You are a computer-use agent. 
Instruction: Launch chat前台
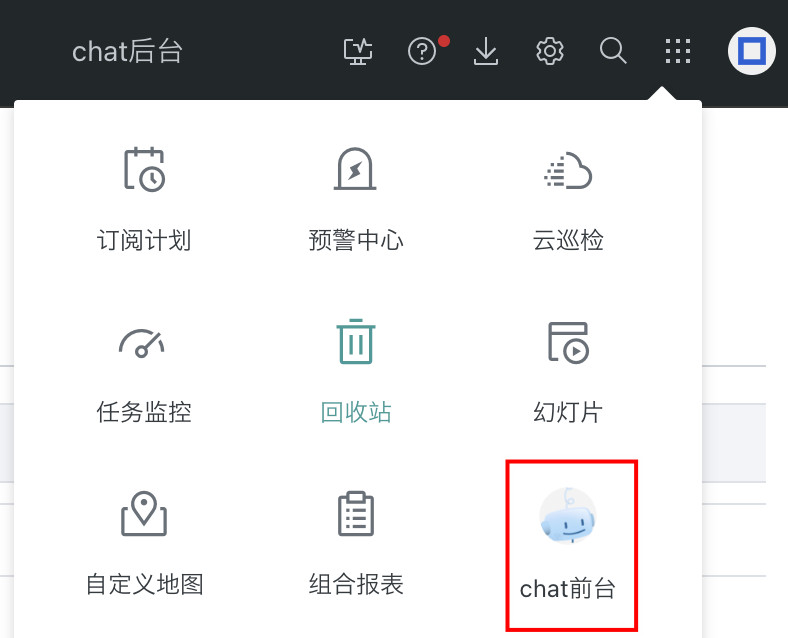(x=568, y=545)
